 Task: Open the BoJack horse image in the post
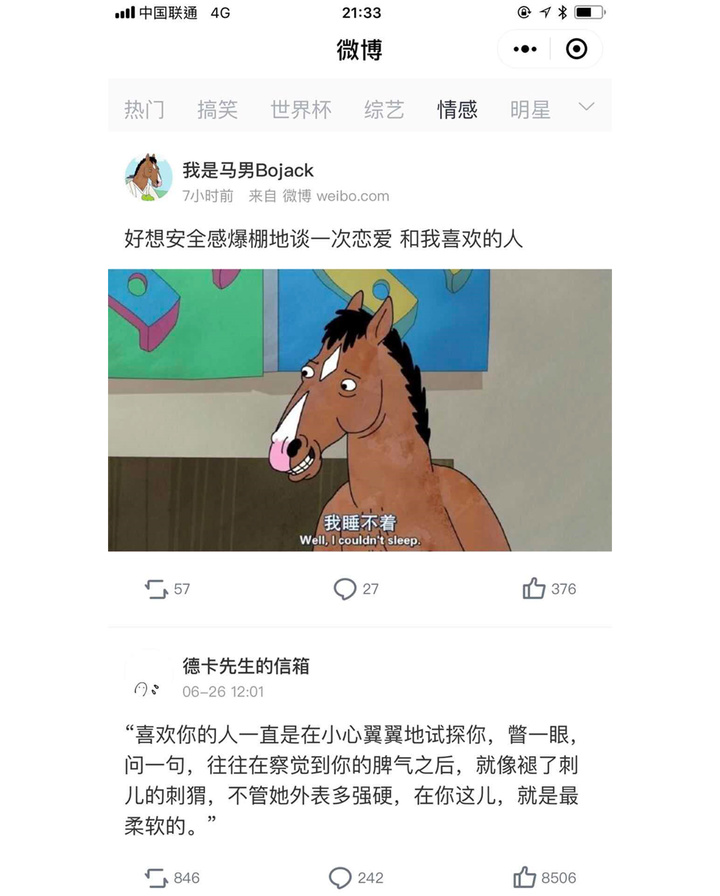[x=360, y=410]
